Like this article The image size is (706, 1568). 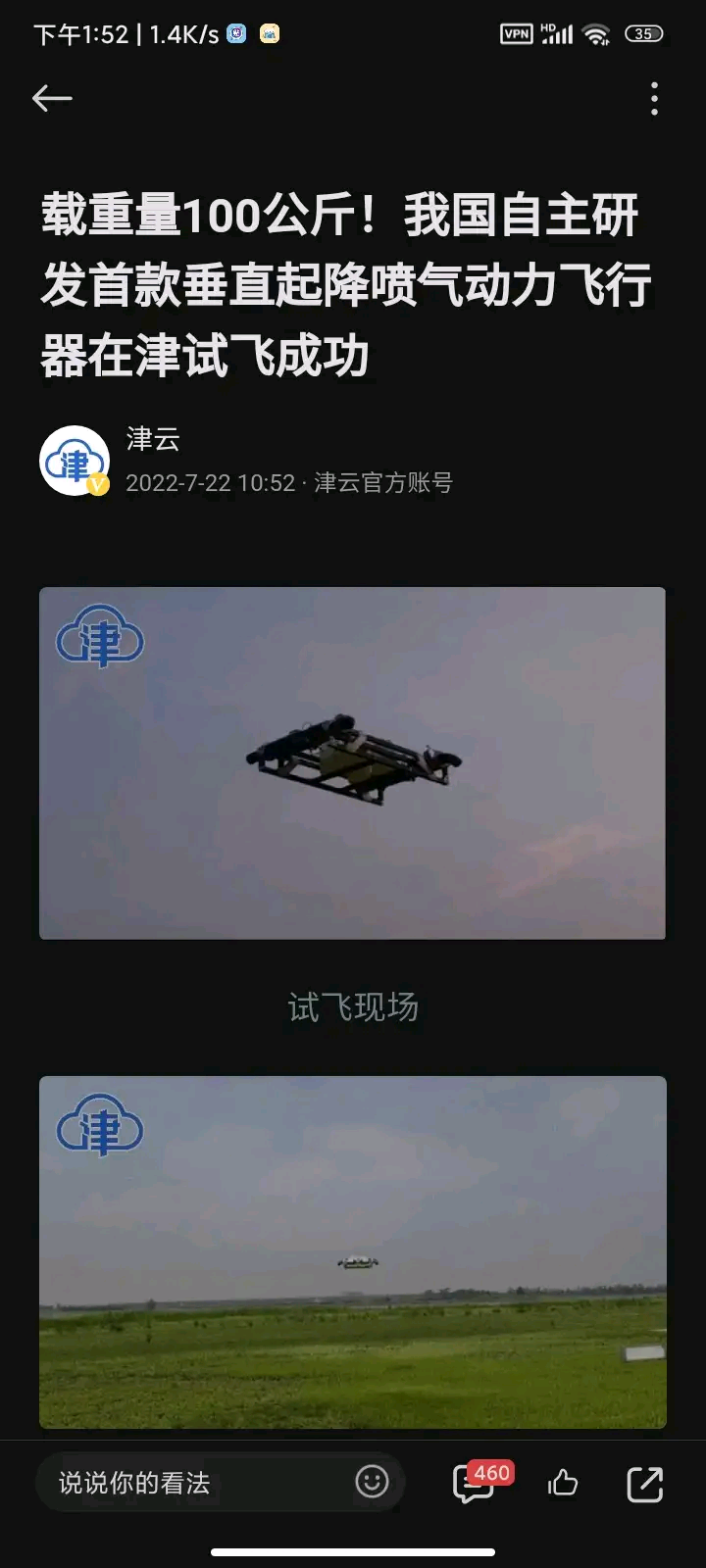[563, 1484]
